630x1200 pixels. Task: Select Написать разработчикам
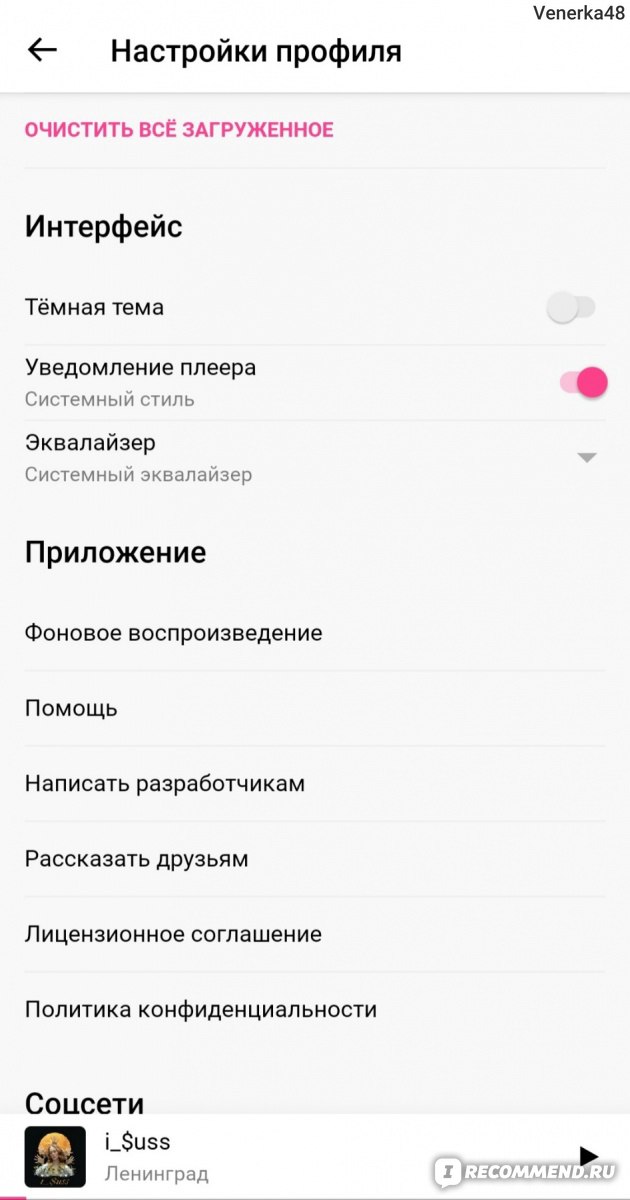[315, 784]
